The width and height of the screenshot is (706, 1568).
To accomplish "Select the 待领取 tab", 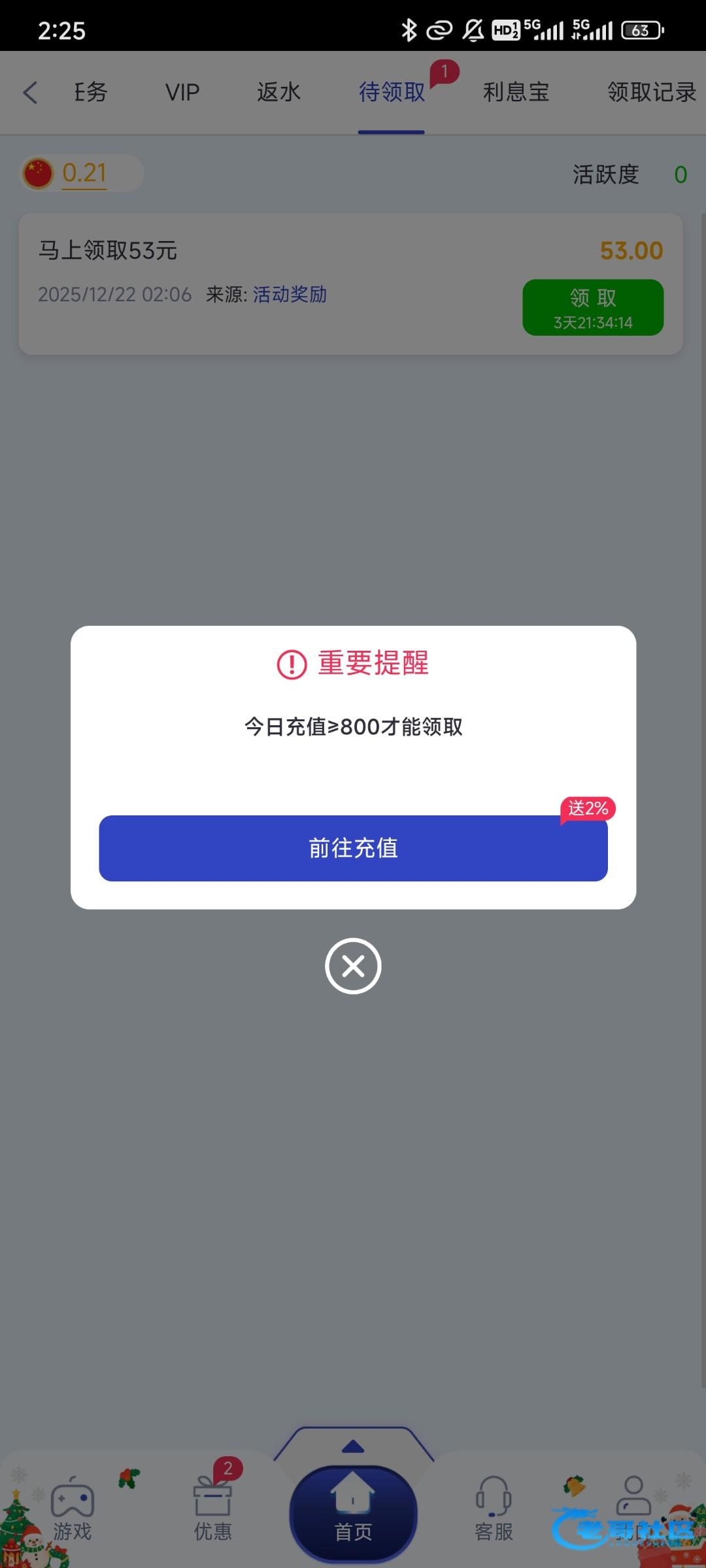I will coord(392,92).
